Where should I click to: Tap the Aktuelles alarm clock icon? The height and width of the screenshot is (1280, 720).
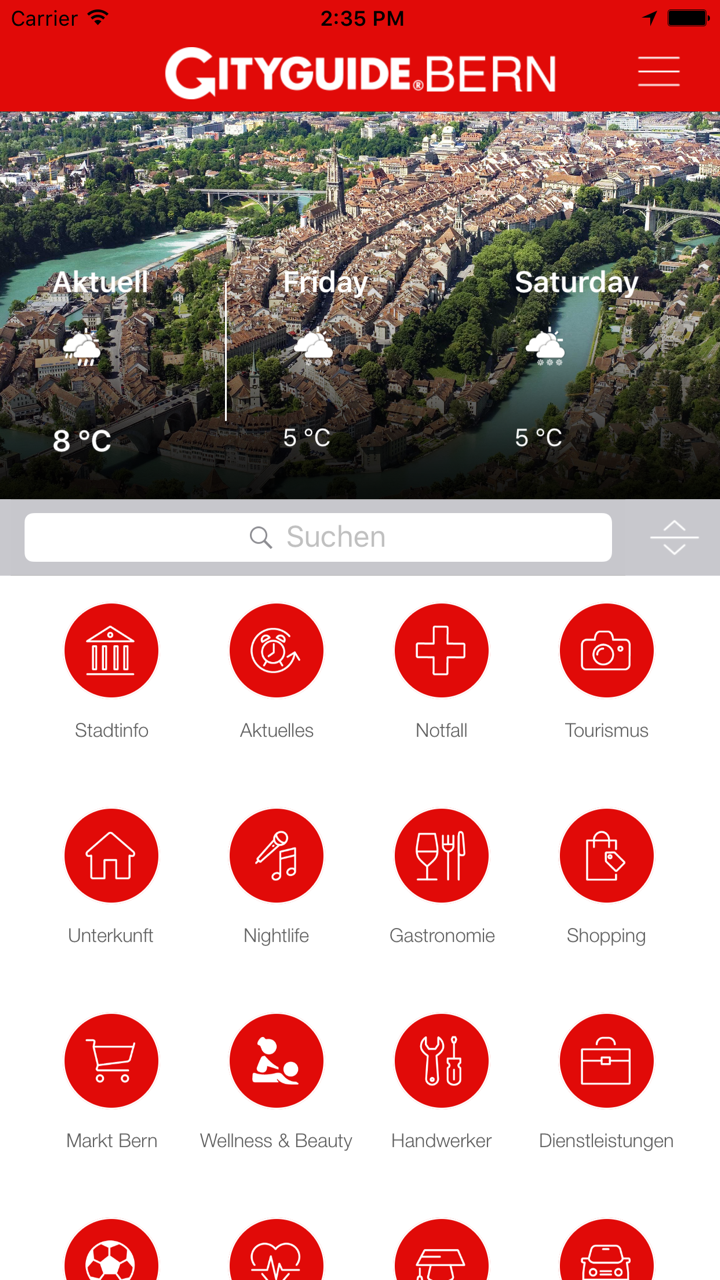(x=276, y=650)
